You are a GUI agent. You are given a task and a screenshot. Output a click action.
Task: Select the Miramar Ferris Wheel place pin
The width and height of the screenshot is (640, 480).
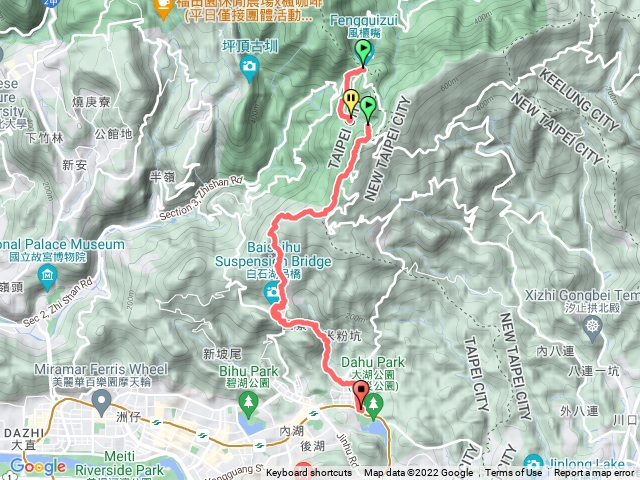coord(101,401)
